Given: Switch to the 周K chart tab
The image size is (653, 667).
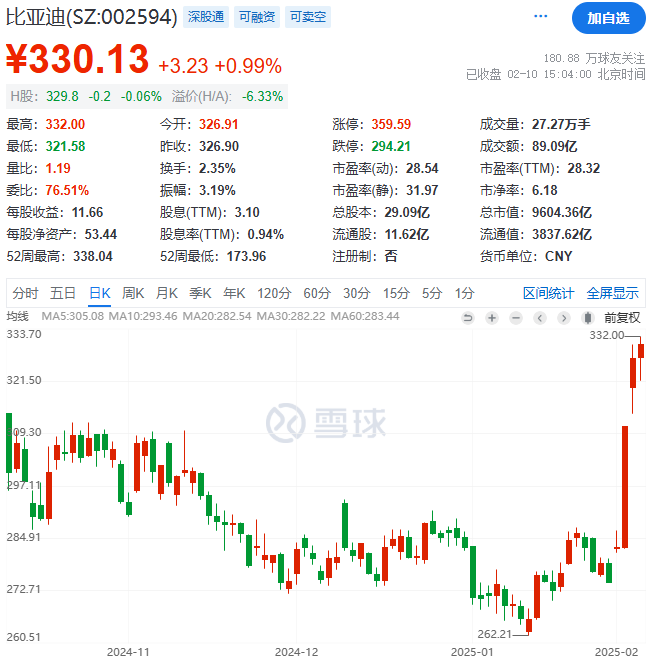Looking at the screenshot, I should point(133,293).
